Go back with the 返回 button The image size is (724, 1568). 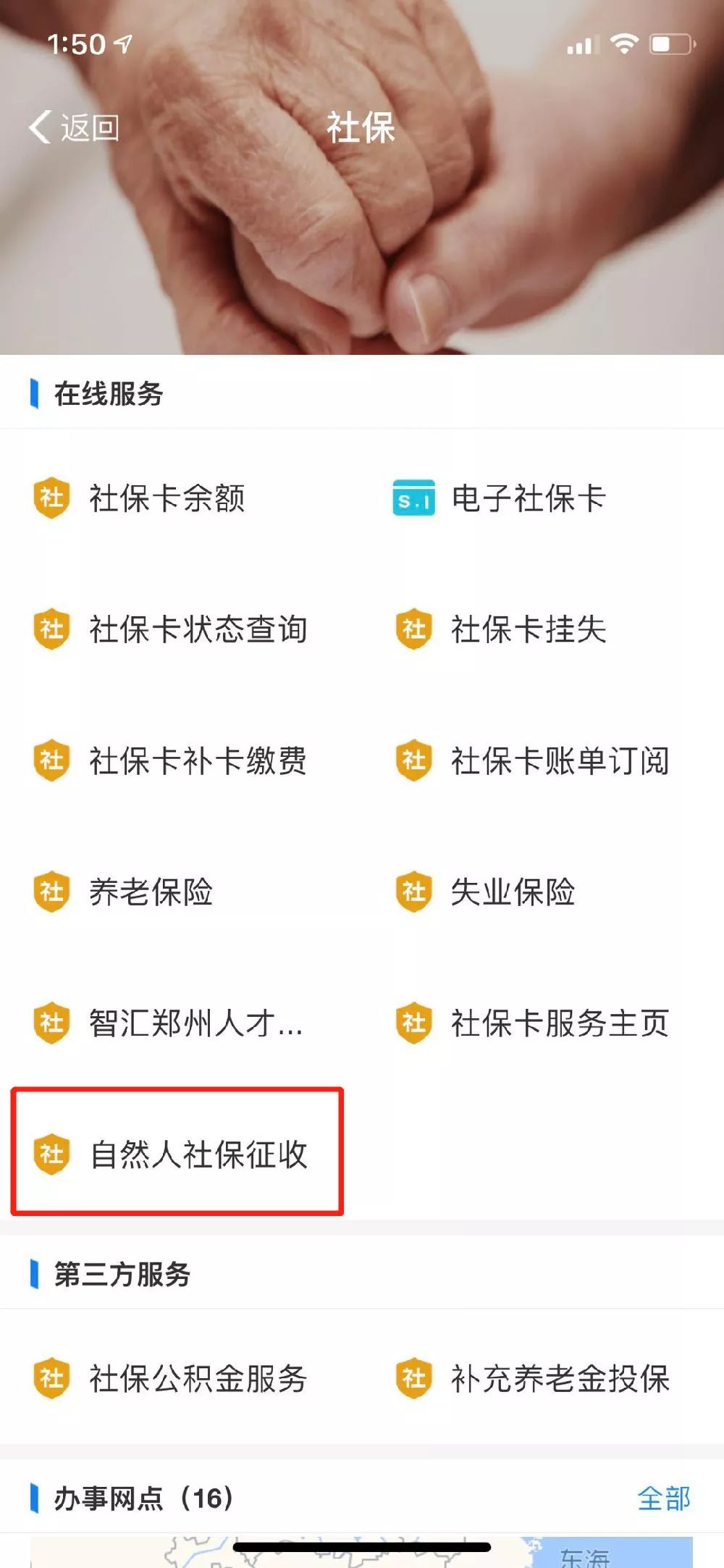click(74, 127)
